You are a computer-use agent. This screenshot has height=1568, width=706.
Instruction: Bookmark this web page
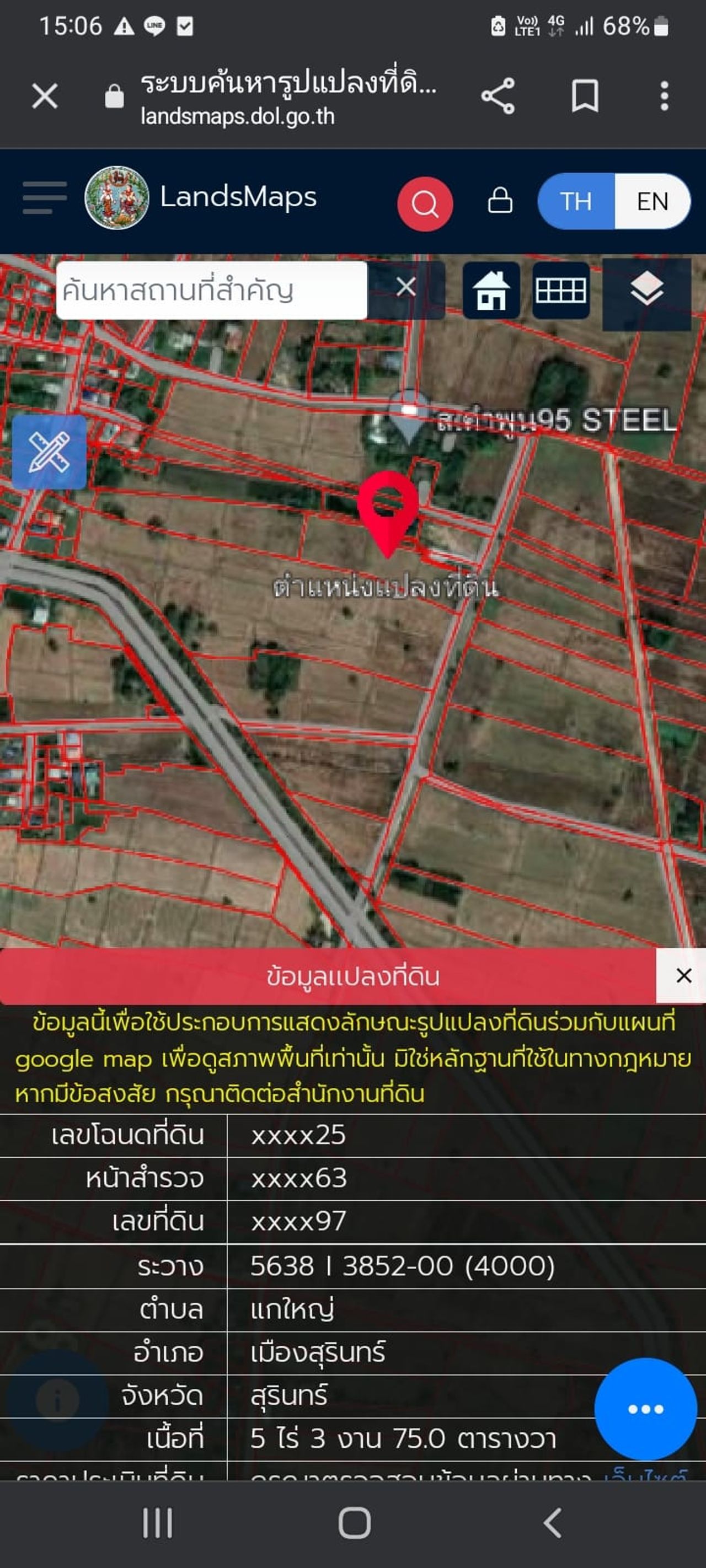584,96
